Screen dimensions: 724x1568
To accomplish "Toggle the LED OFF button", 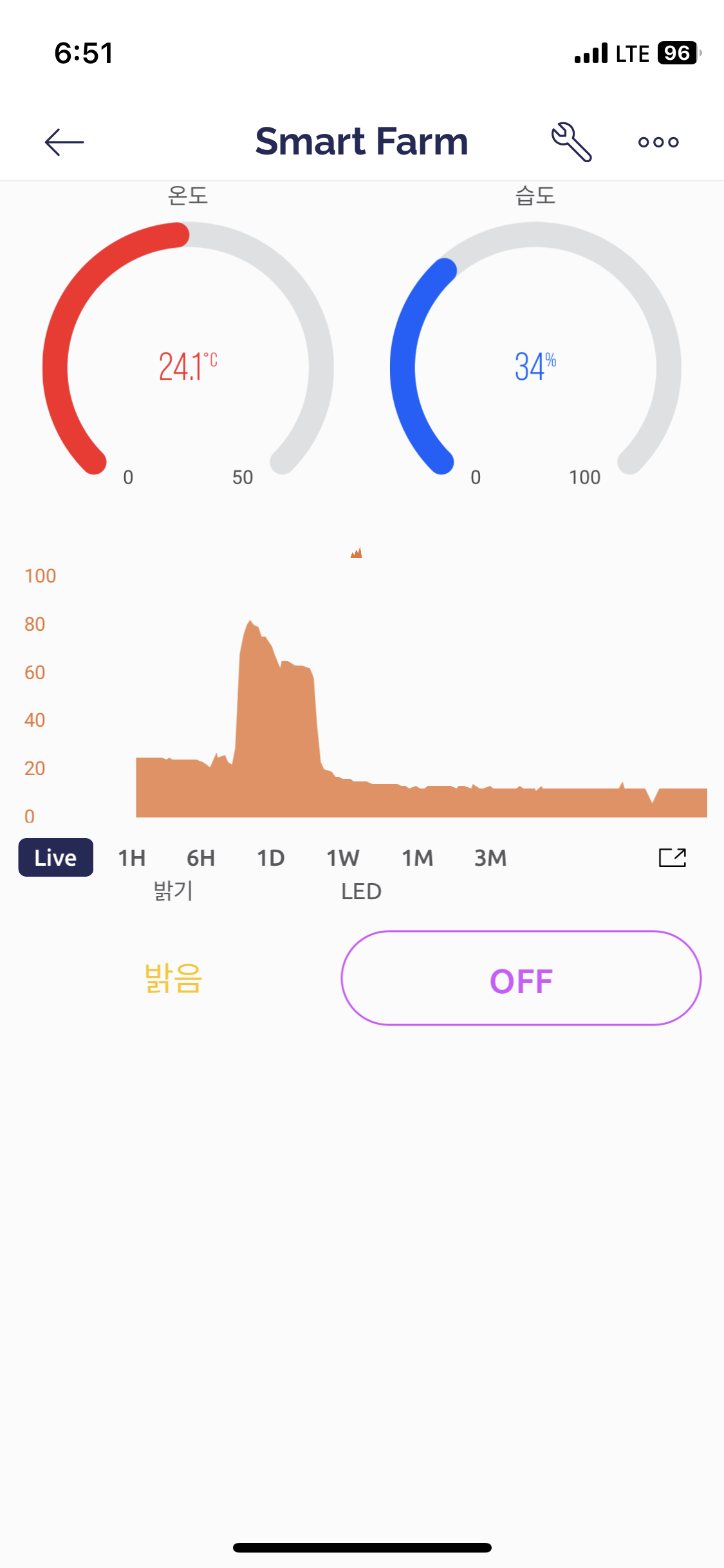I will pos(521,978).
